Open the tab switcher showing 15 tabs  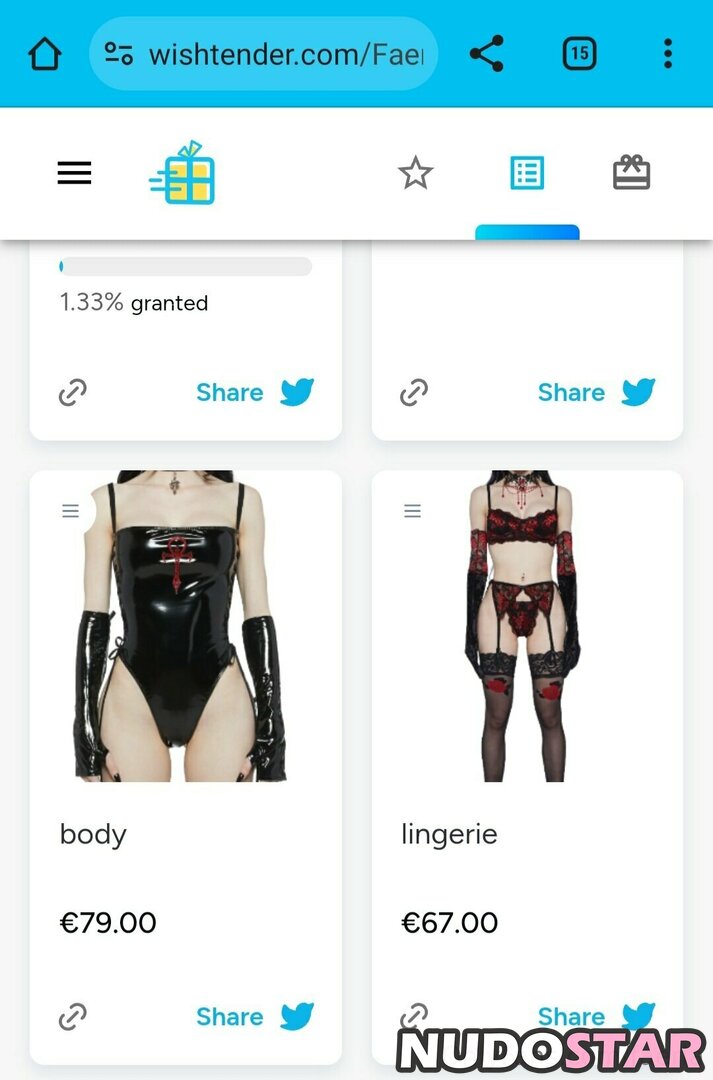[579, 54]
